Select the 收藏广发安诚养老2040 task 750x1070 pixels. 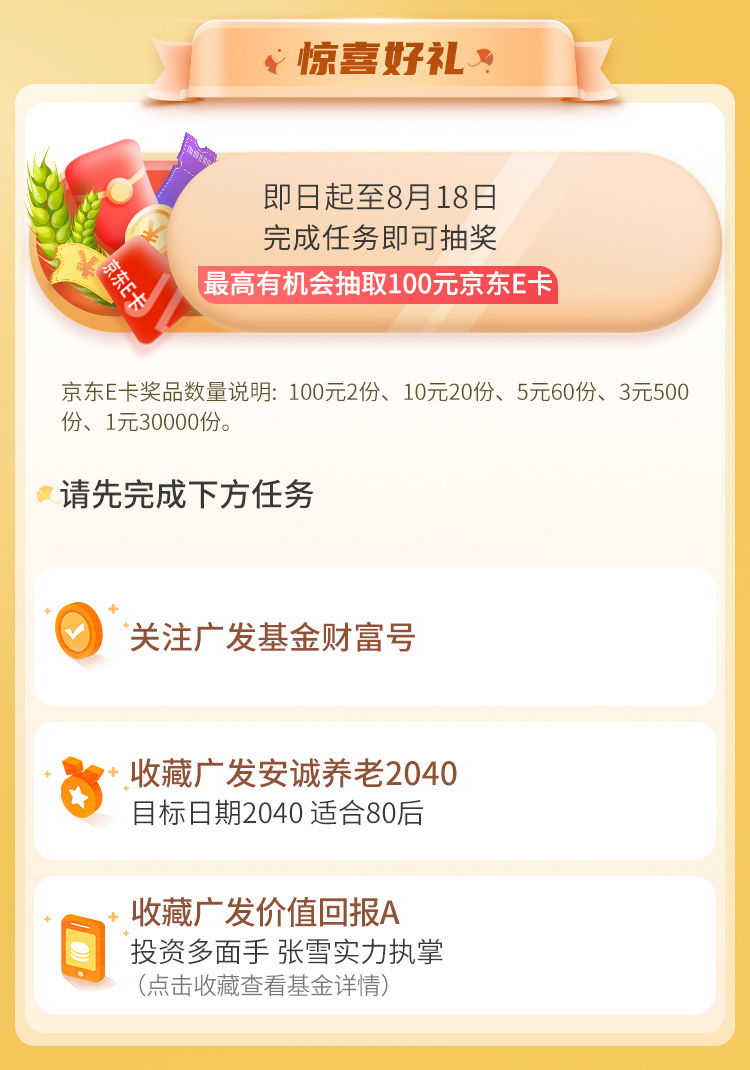(x=374, y=790)
